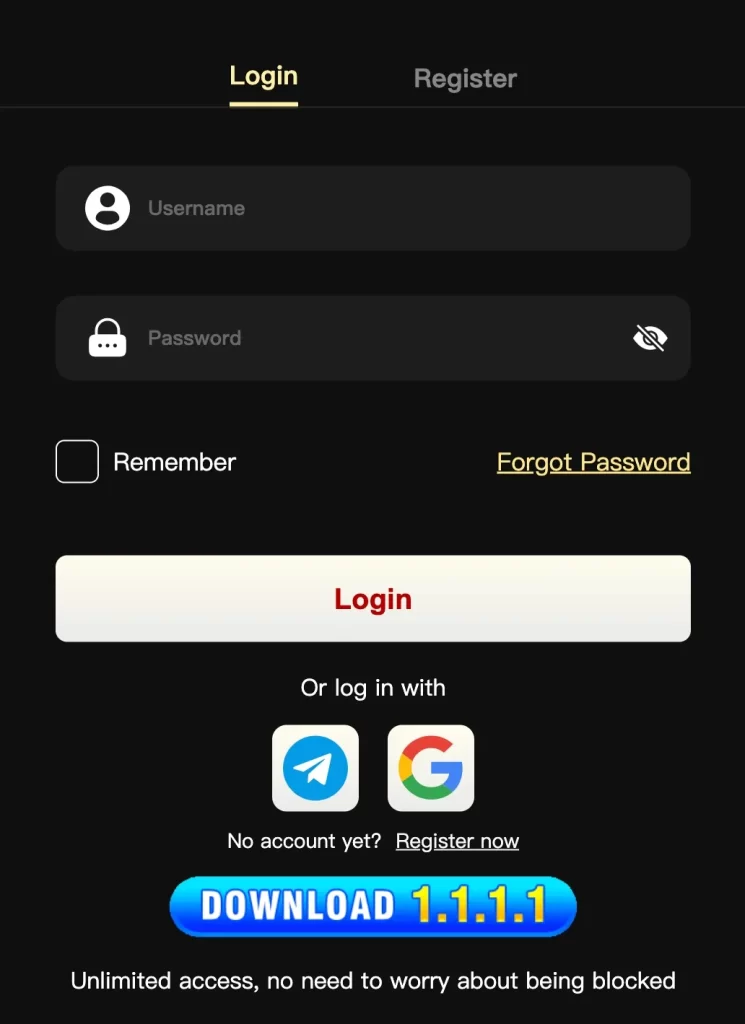
Task: Sign in with Google
Action: (x=430, y=768)
